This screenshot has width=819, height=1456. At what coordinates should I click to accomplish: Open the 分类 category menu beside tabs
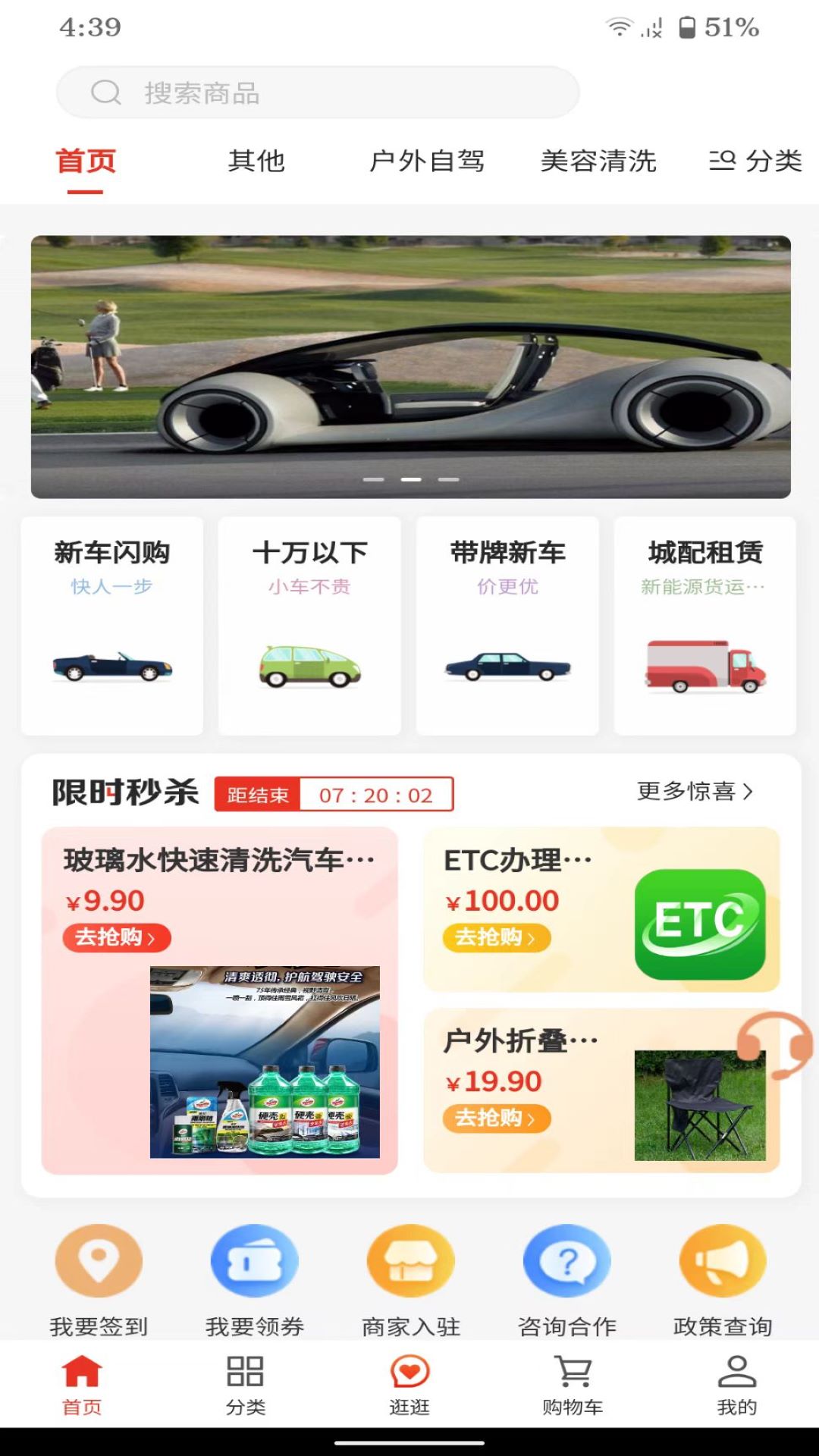tap(756, 161)
